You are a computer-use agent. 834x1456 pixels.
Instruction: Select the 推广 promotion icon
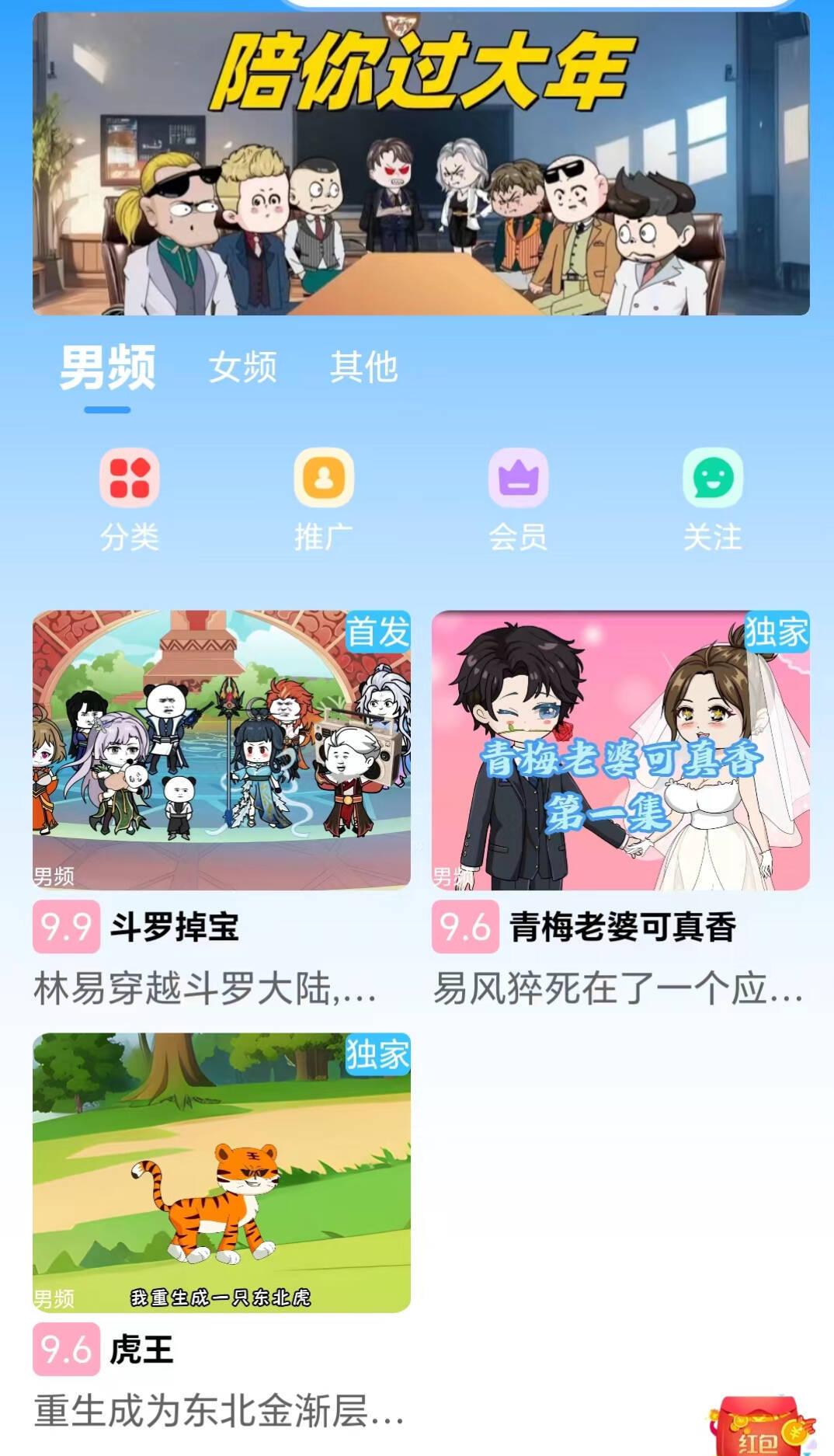pyautogui.click(x=325, y=480)
